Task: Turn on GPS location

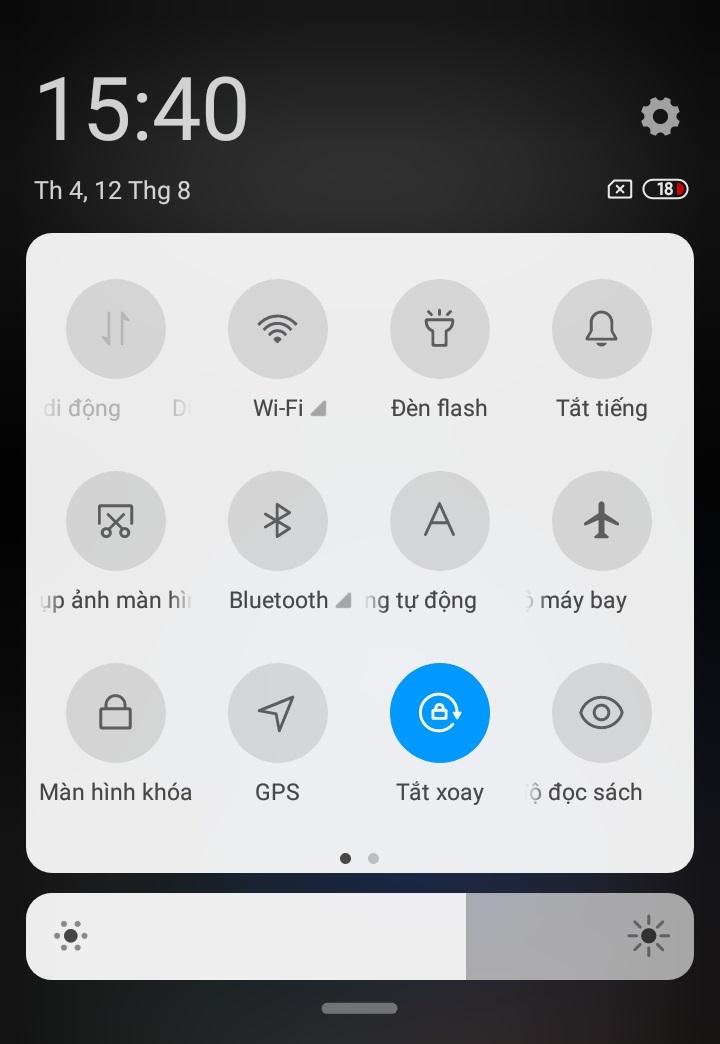Action: pyautogui.click(x=278, y=713)
